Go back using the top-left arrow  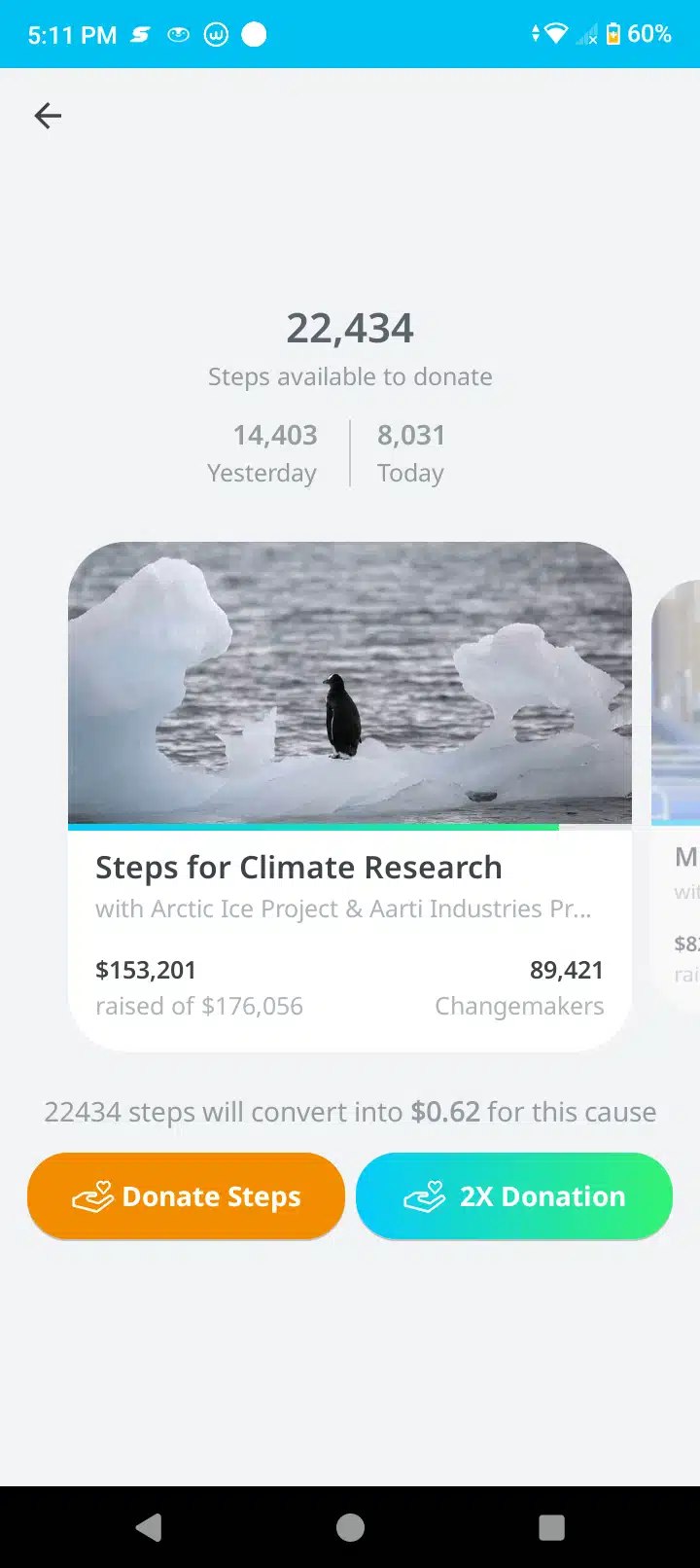[48, 117]
